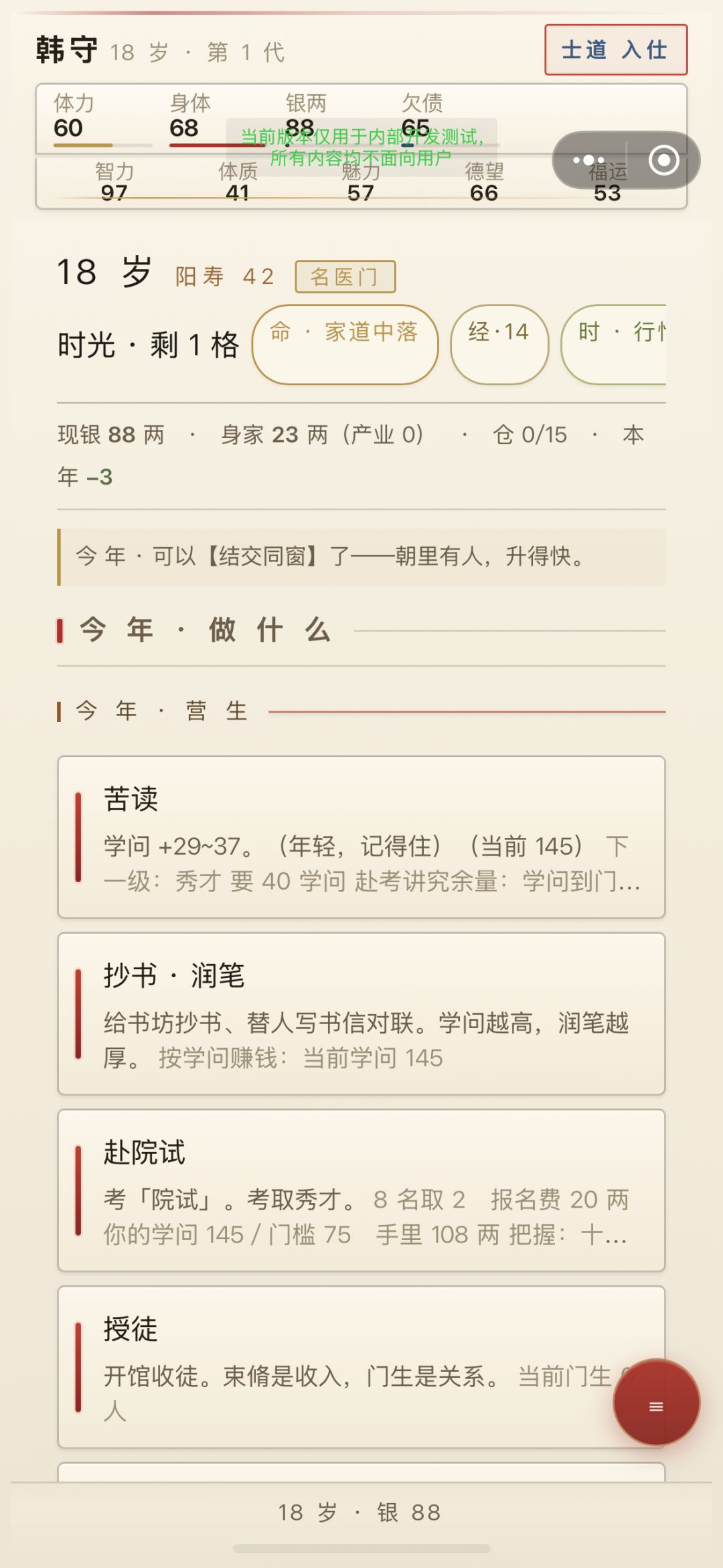Screen dimensions: 723x1568
Task: Select the 抄书·润笔 card
Action: (x=361, y=1014)
